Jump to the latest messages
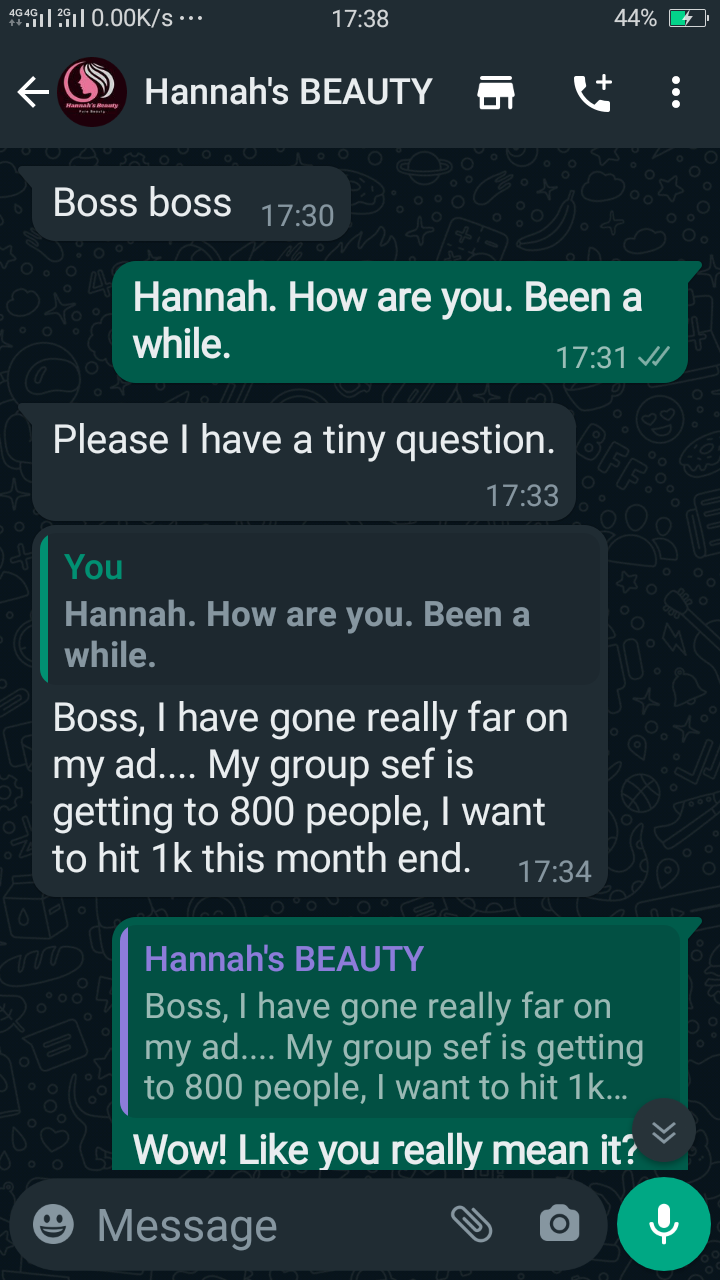720x1280 pixels. [664, 1131]
